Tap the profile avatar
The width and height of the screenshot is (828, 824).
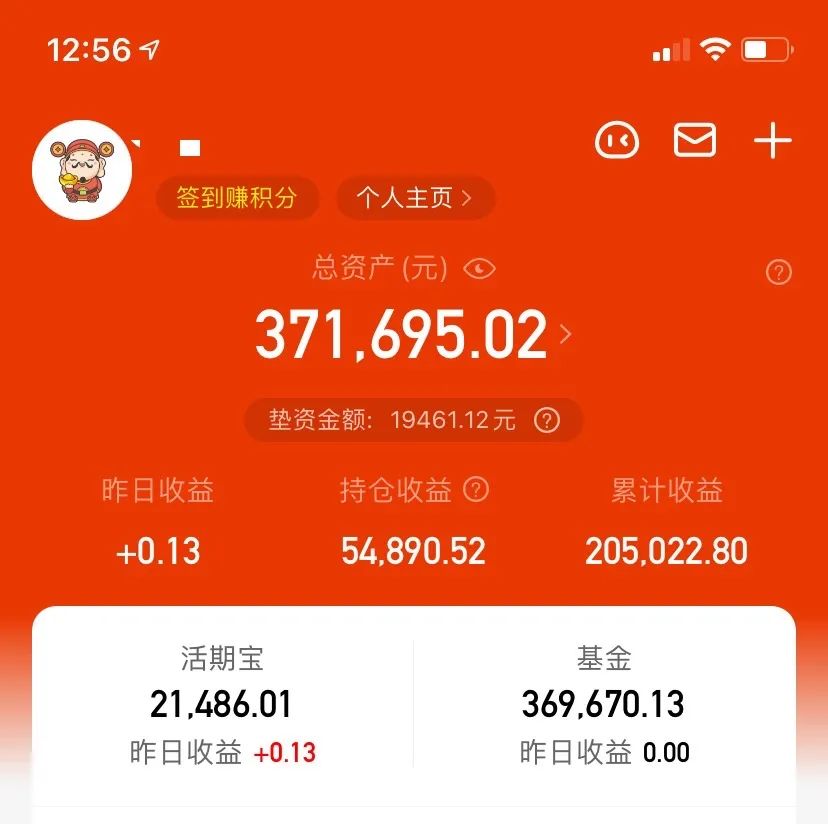click(82, 170)
